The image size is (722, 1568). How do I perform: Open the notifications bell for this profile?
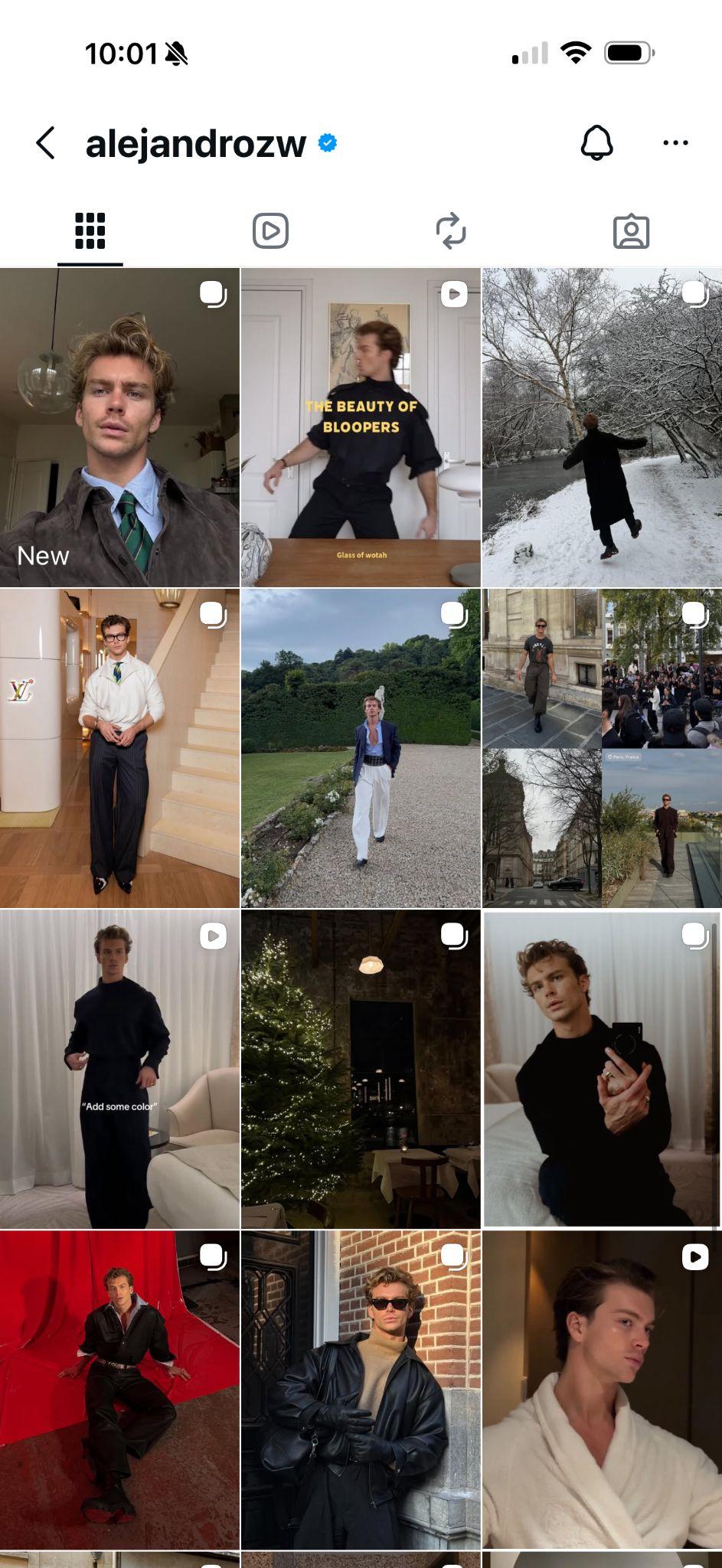(596, 143)
